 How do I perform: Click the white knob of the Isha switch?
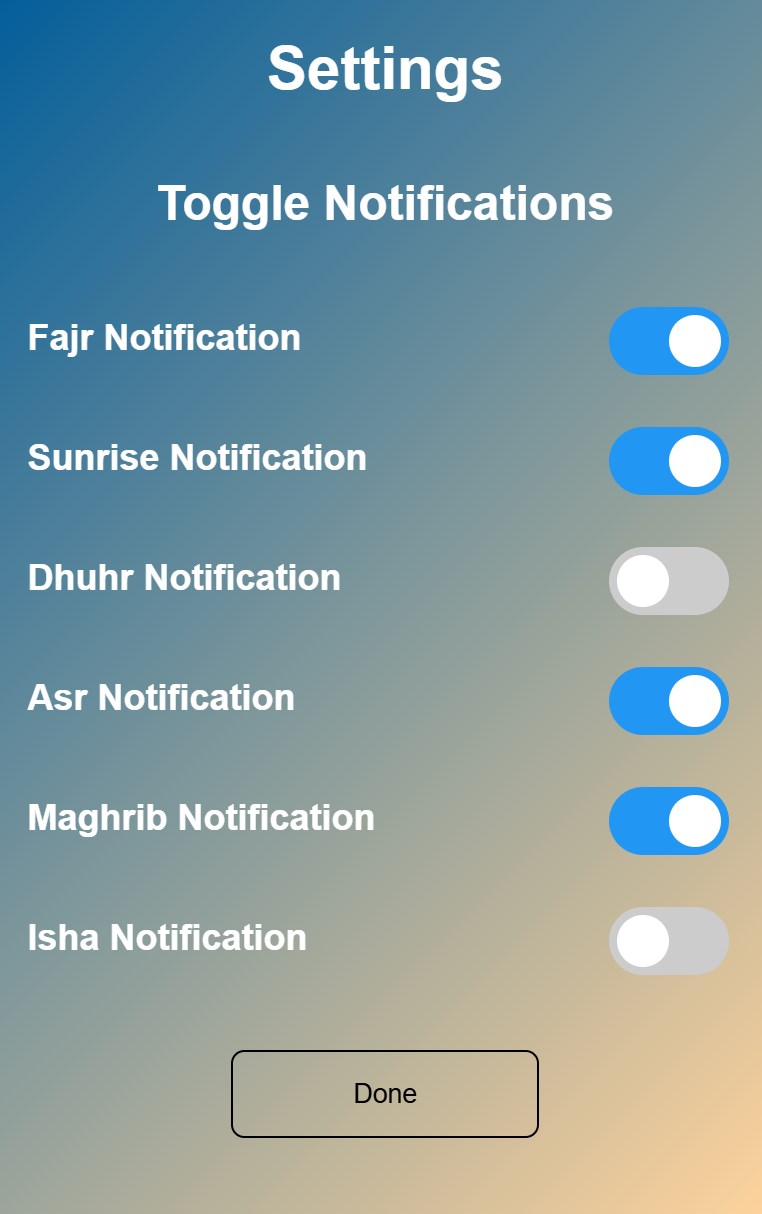point(640,940)
